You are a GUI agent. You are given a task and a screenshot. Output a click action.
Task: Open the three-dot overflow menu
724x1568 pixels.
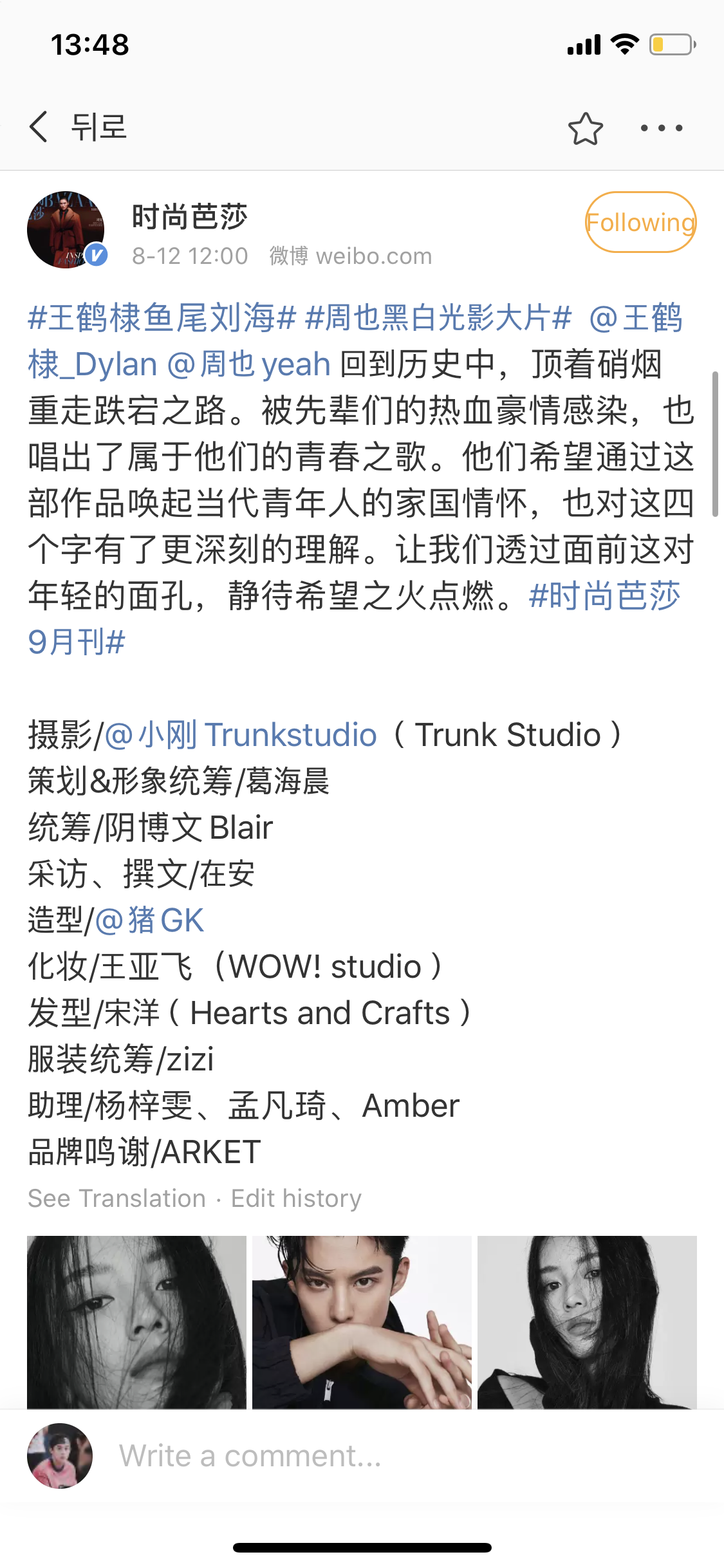[661, 128]
